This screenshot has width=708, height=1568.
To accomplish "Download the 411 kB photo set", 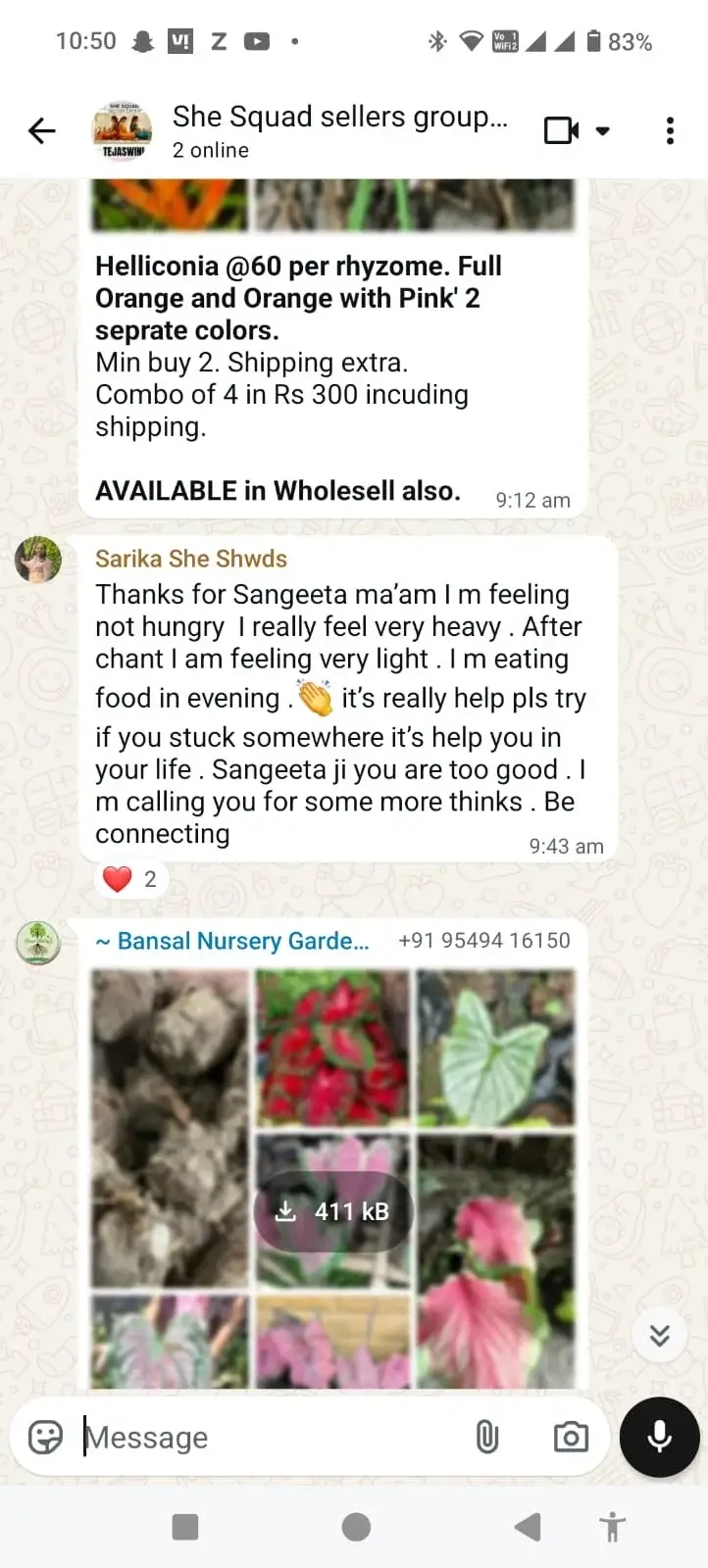I will (333, 1211).
